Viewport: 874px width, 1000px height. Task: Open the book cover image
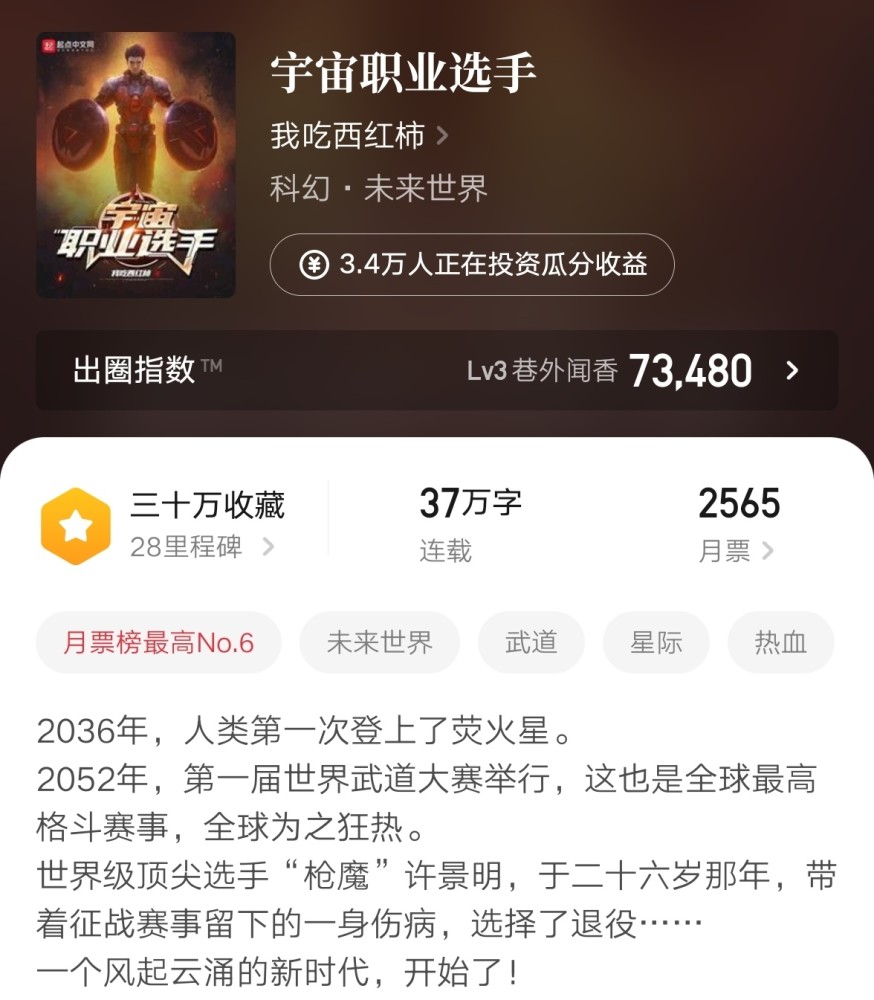pyautogui.click(x=136, y=165)
